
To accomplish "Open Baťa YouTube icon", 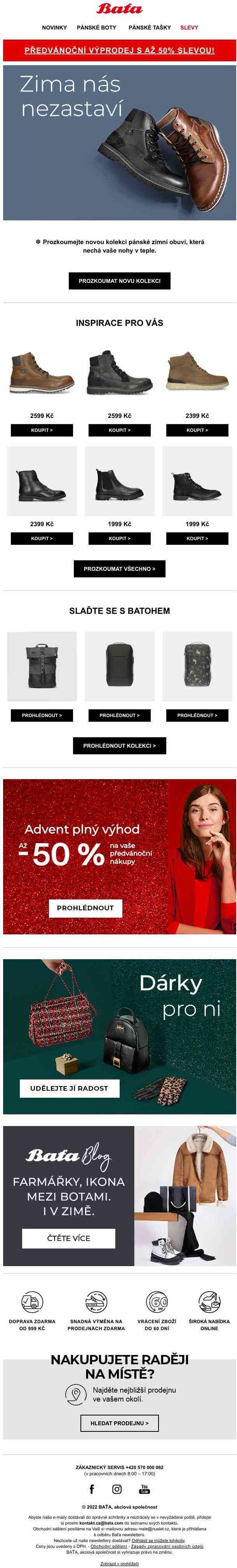I will [x=145, y=1489].
